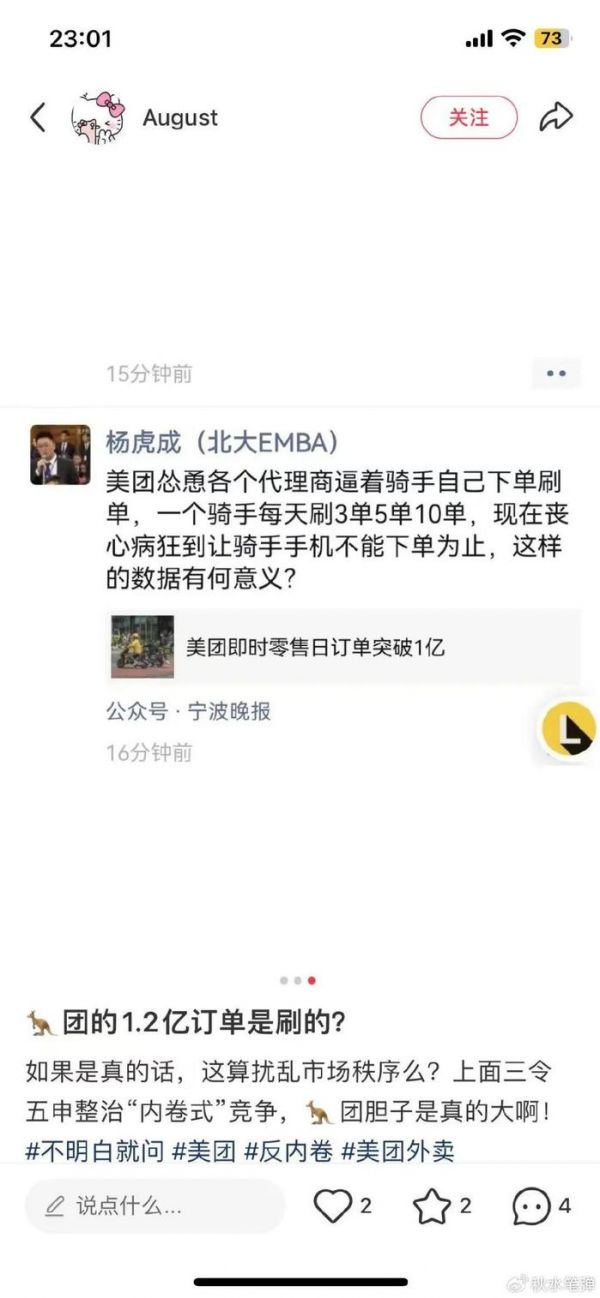Open the #美团 hashtag
The height and width of the screenshot is (1298, 600).
(204, 1151)
